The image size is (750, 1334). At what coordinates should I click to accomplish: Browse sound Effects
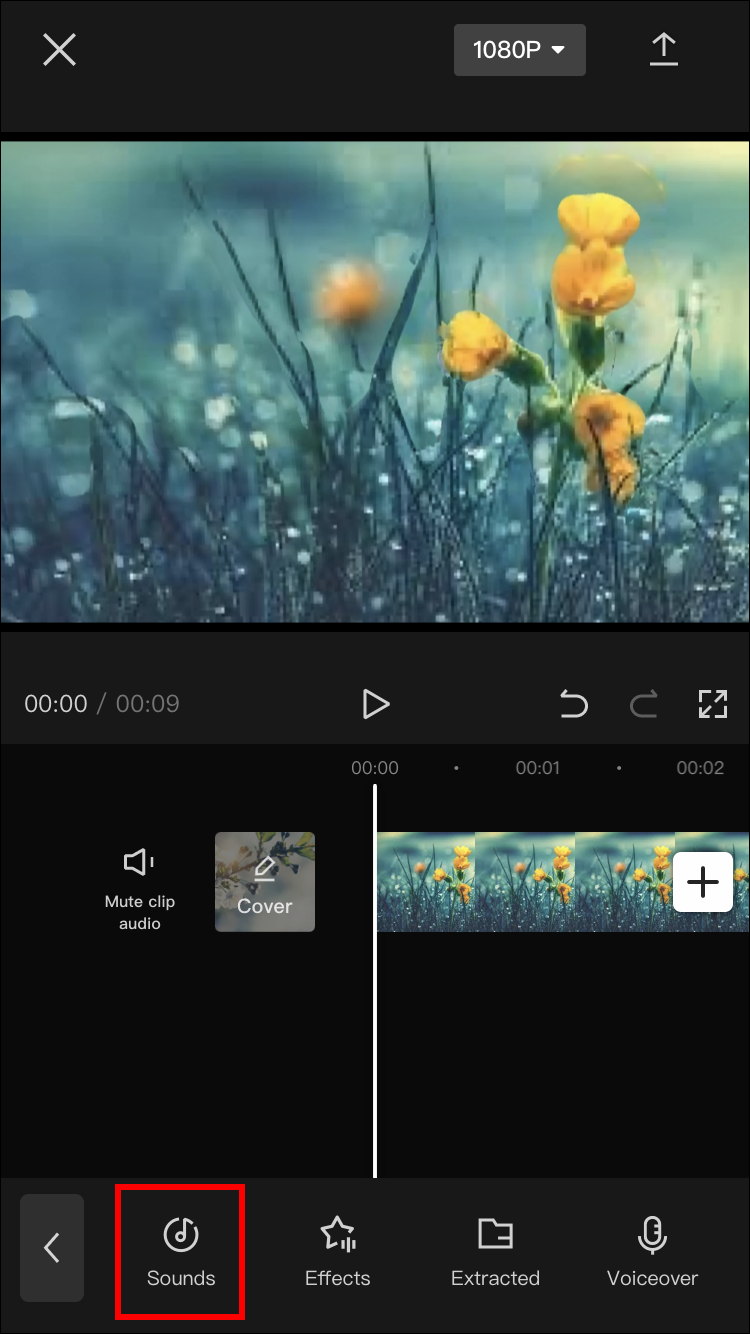pyautogui.click(x=337, y=1250)
